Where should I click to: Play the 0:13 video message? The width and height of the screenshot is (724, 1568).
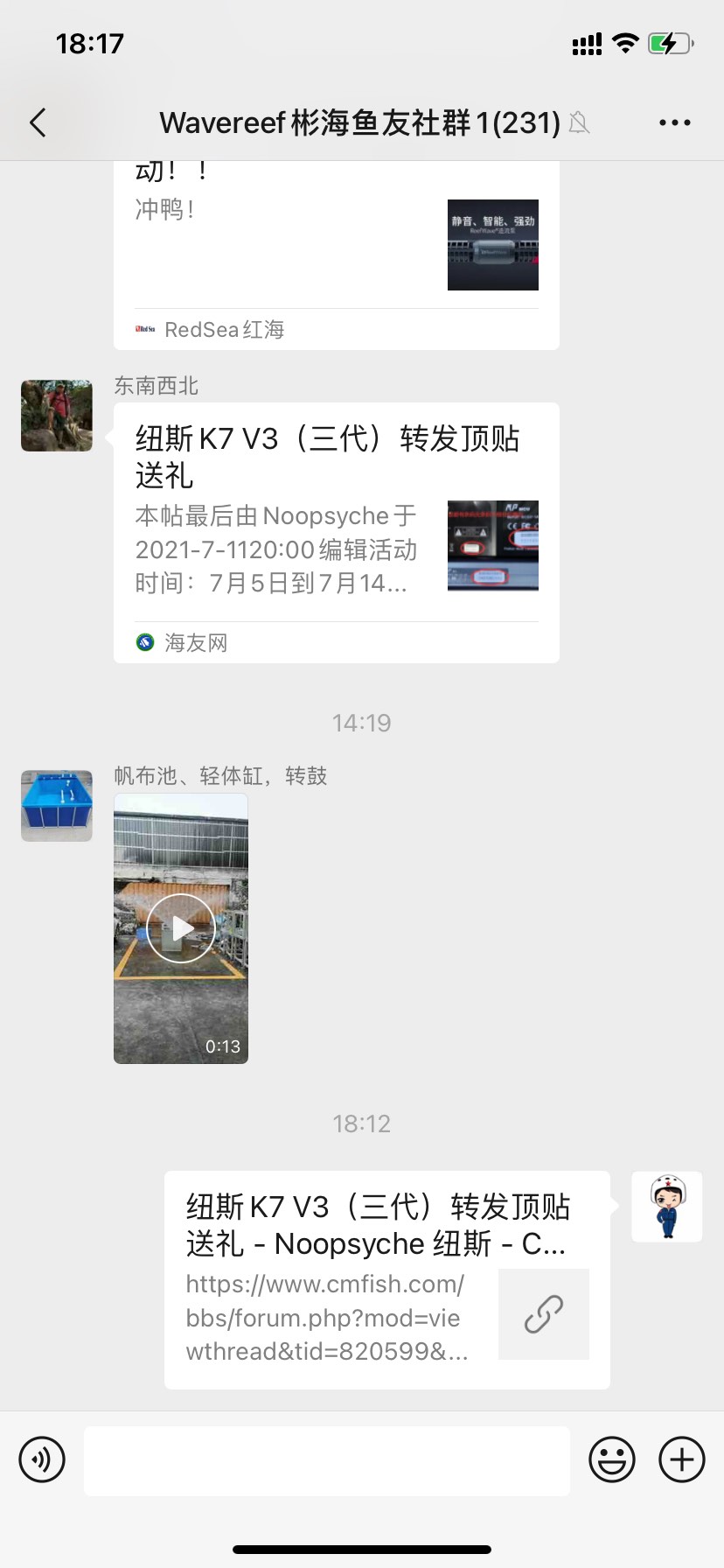point(181,928)
